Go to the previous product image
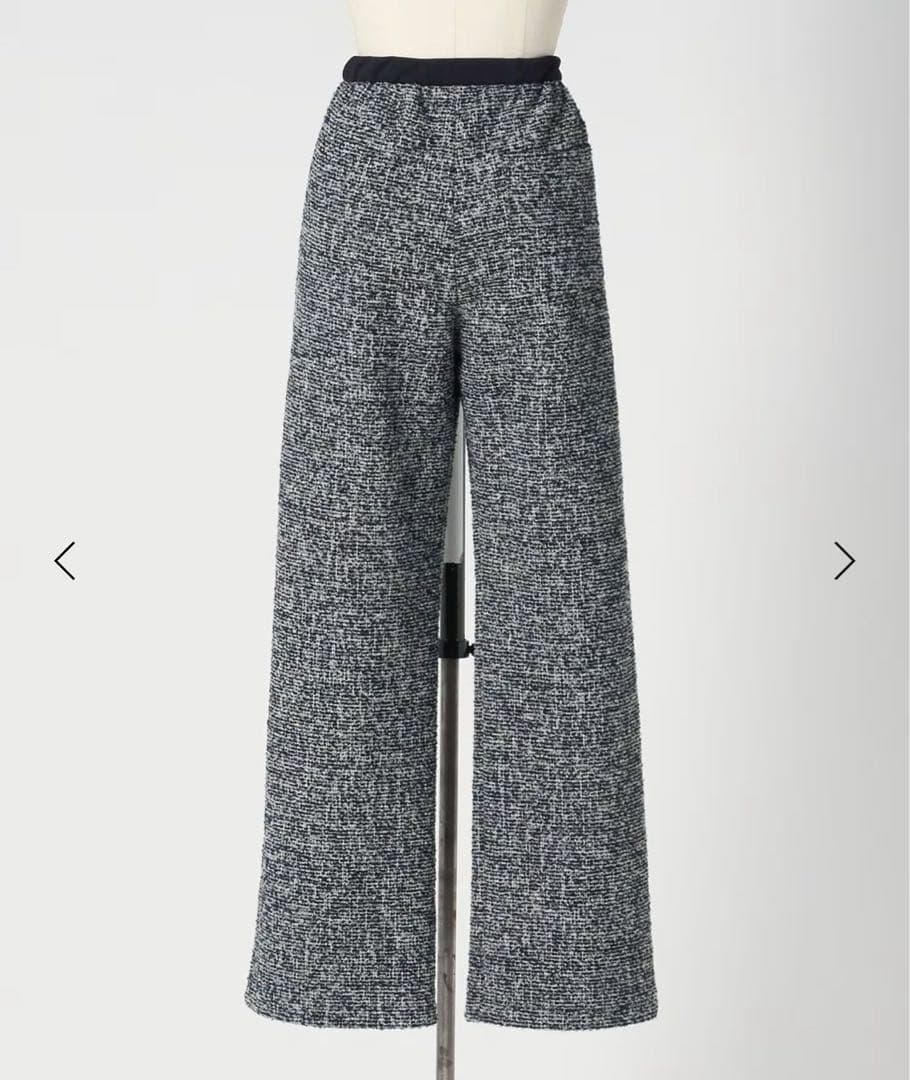 click(x=65, y=561)
